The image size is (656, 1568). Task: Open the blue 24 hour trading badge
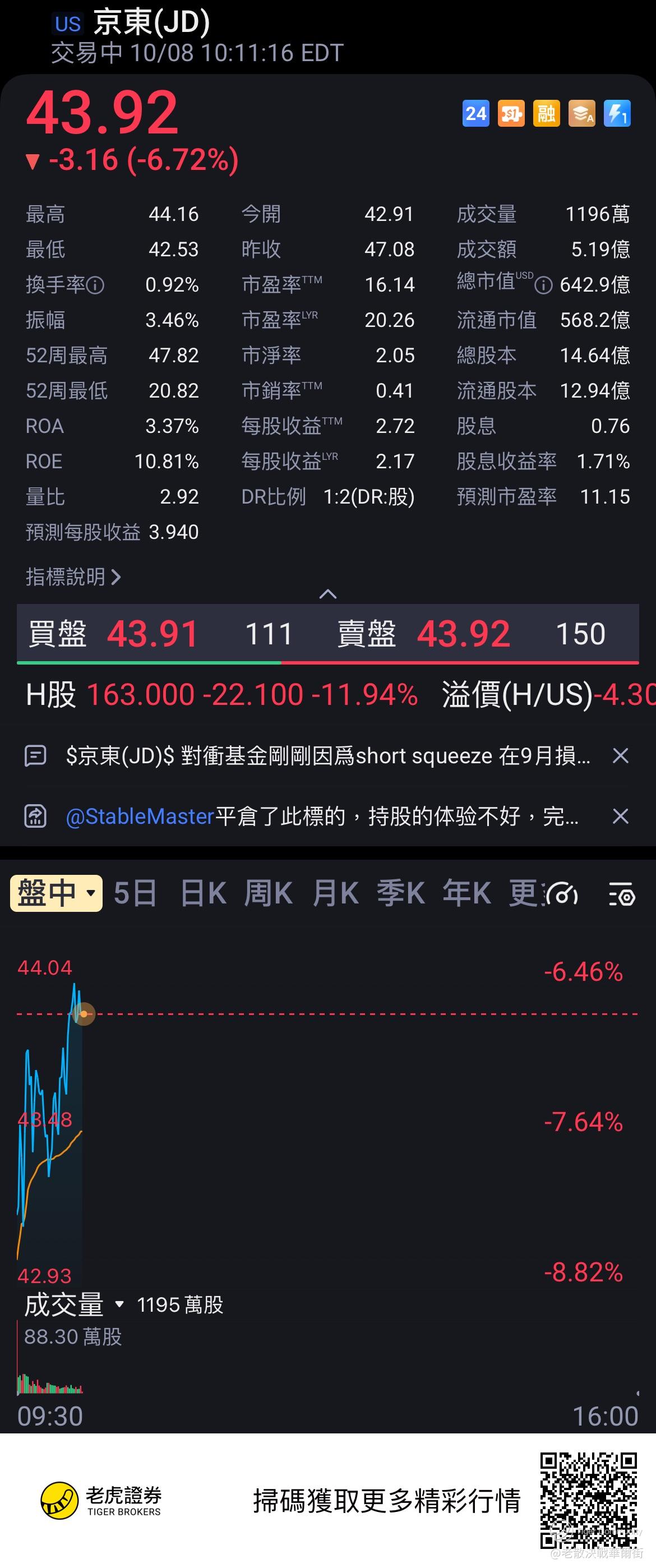(x=475, y=114)
